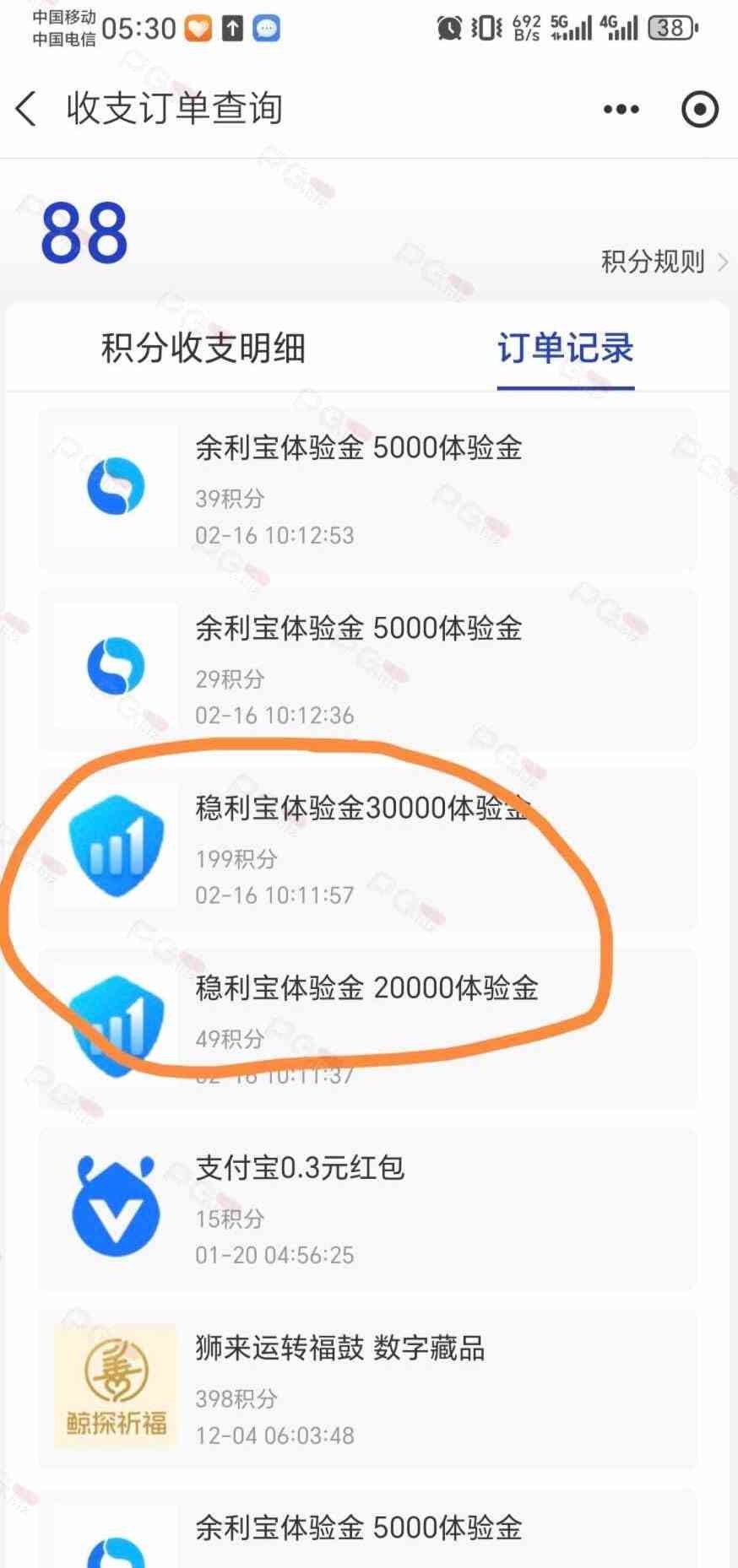Select the 订单记录 tab
This screenshot has width=738, height=1568.
565,348
